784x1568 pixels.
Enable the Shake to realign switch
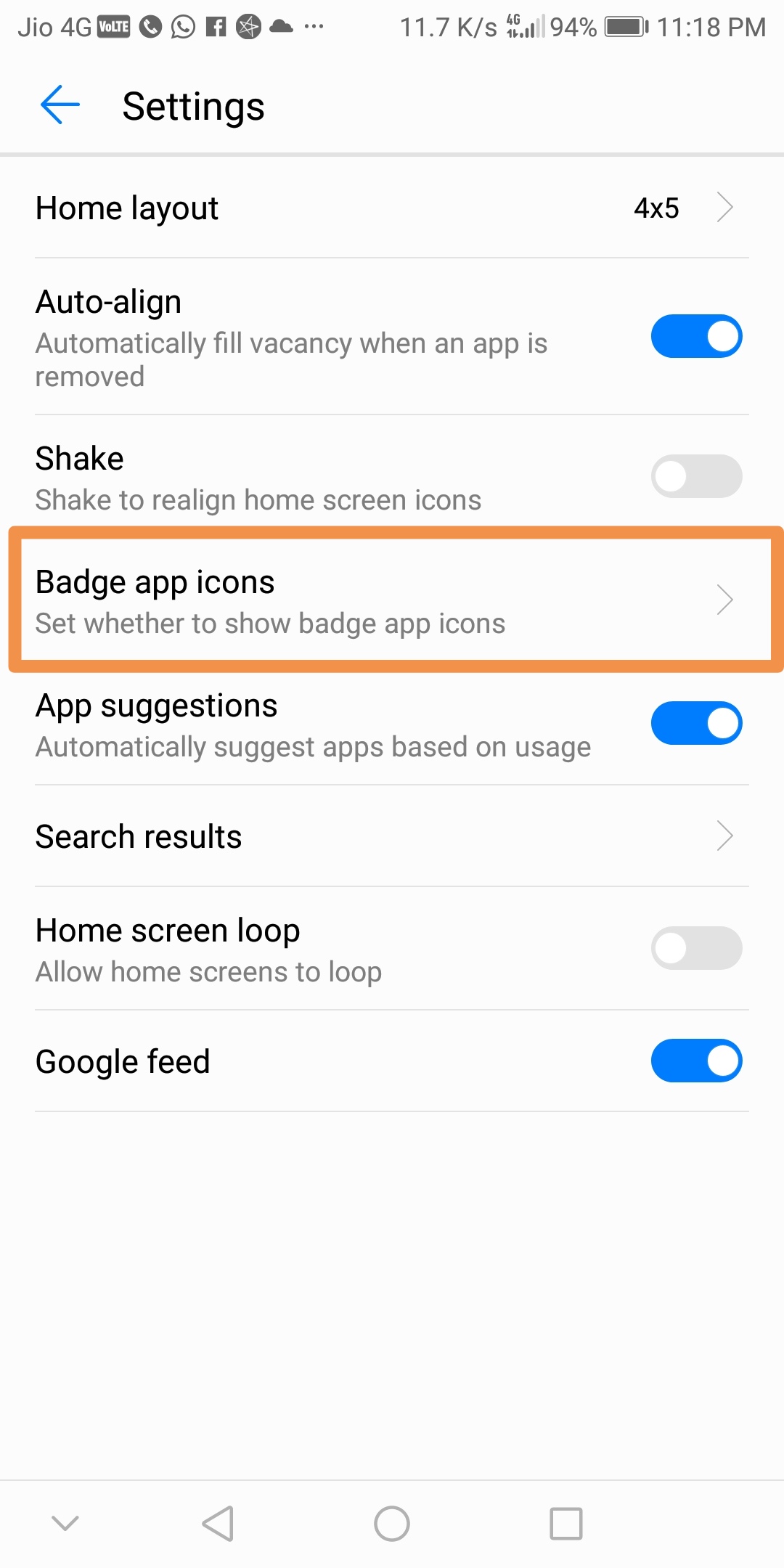point(696,475)
